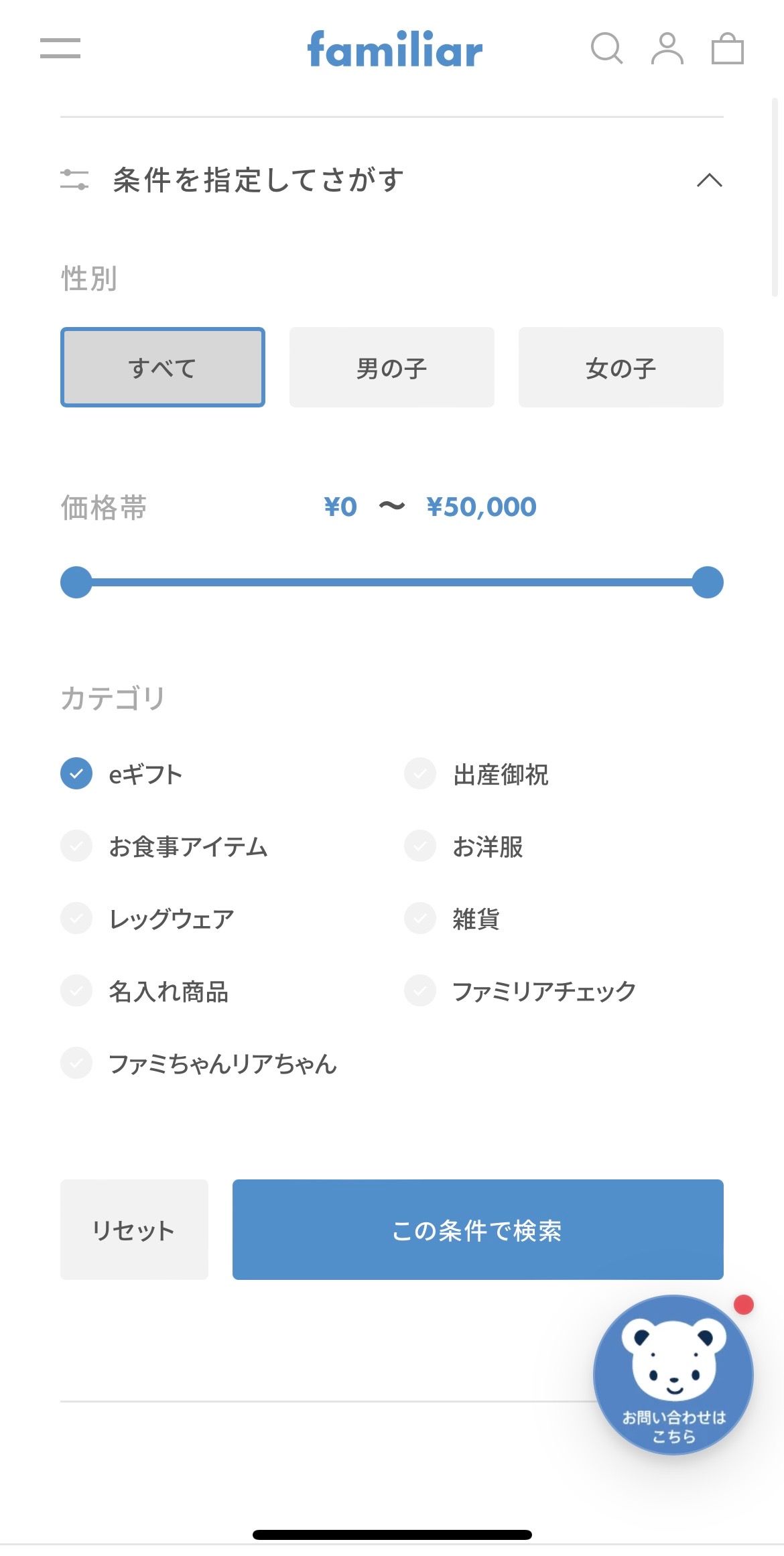Open the search icon
Image resolution: width=784 pixels, height=1556 pixels.
click(x=607, y=48)
